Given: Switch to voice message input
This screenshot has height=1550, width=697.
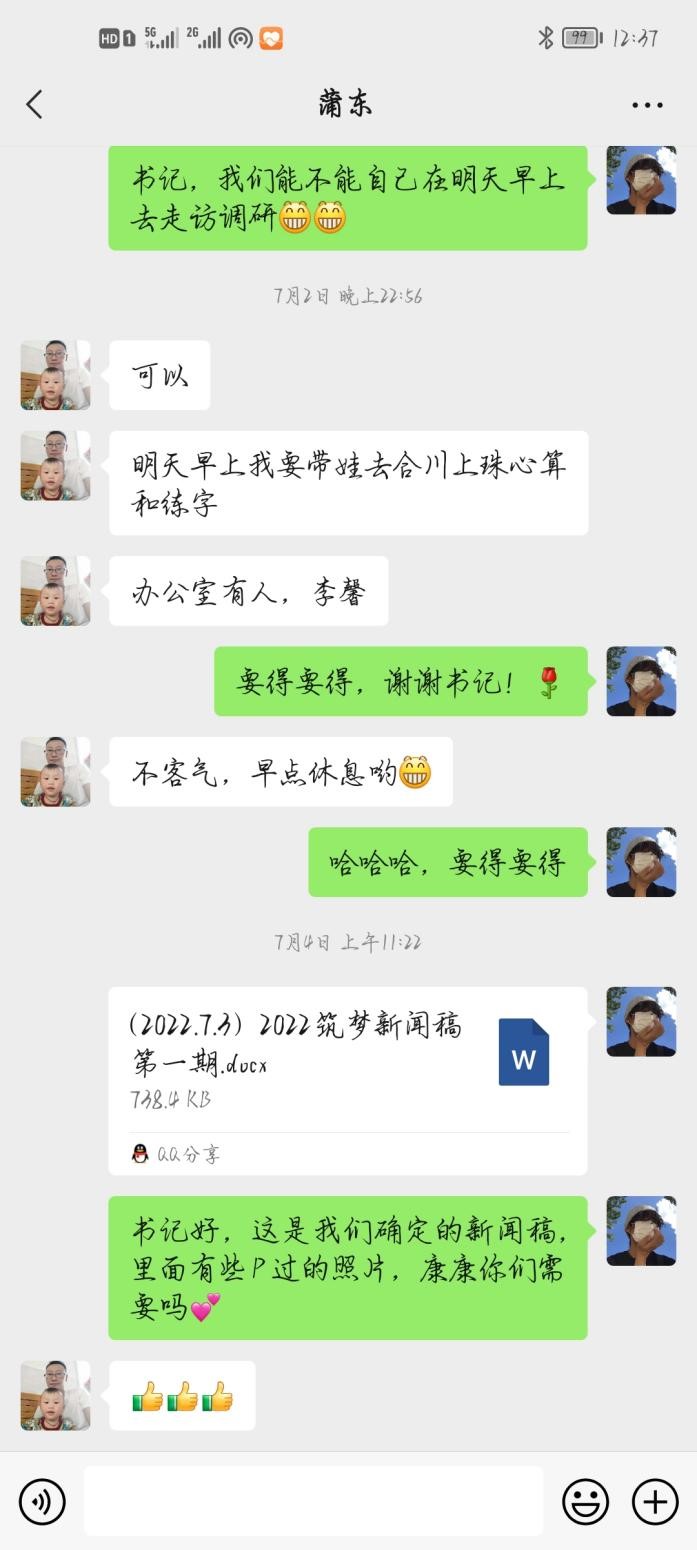Looking at the screenshot, I should pos(42,1501).
